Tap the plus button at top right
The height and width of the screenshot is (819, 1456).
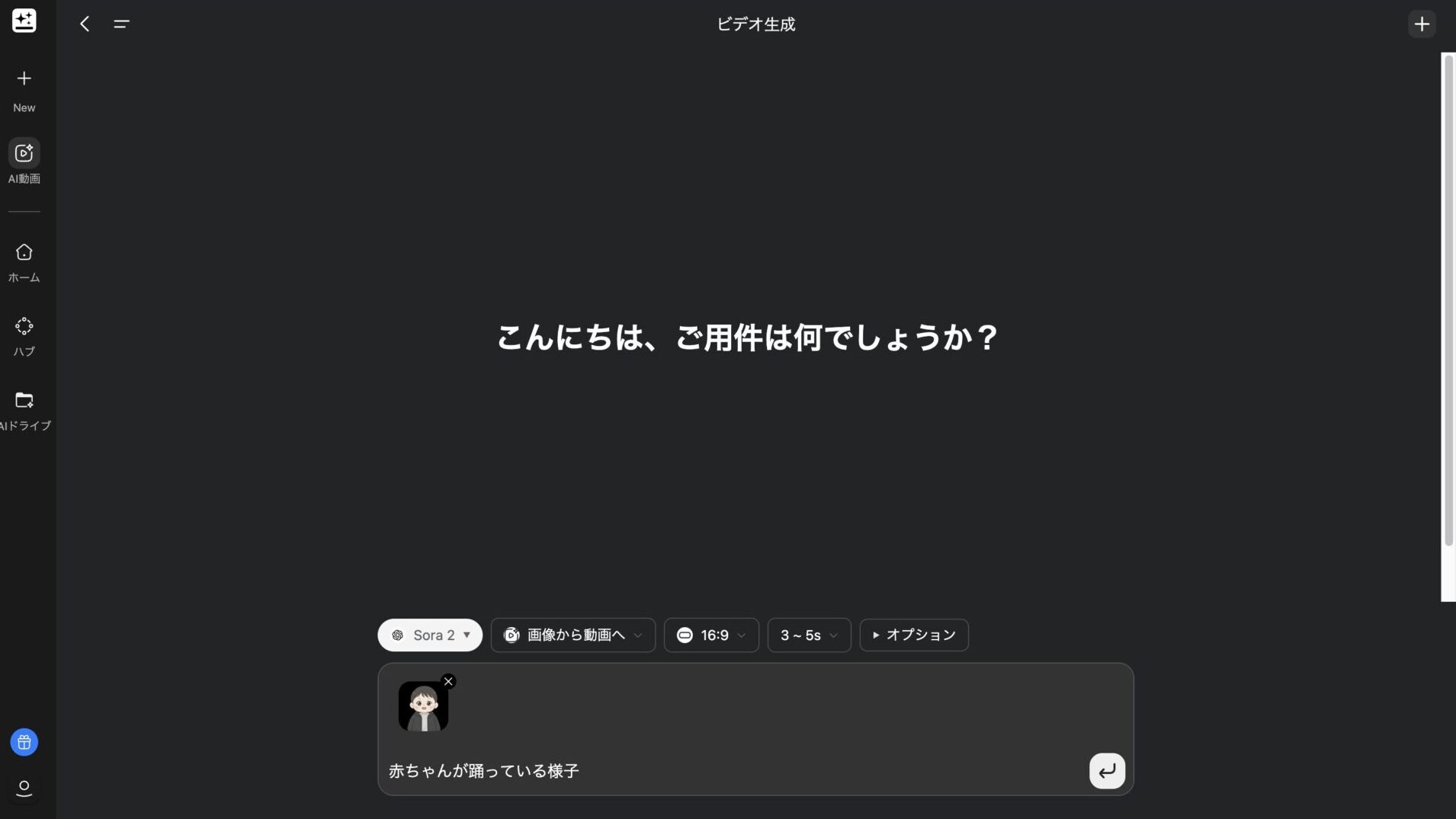[x=1421, y=24]
